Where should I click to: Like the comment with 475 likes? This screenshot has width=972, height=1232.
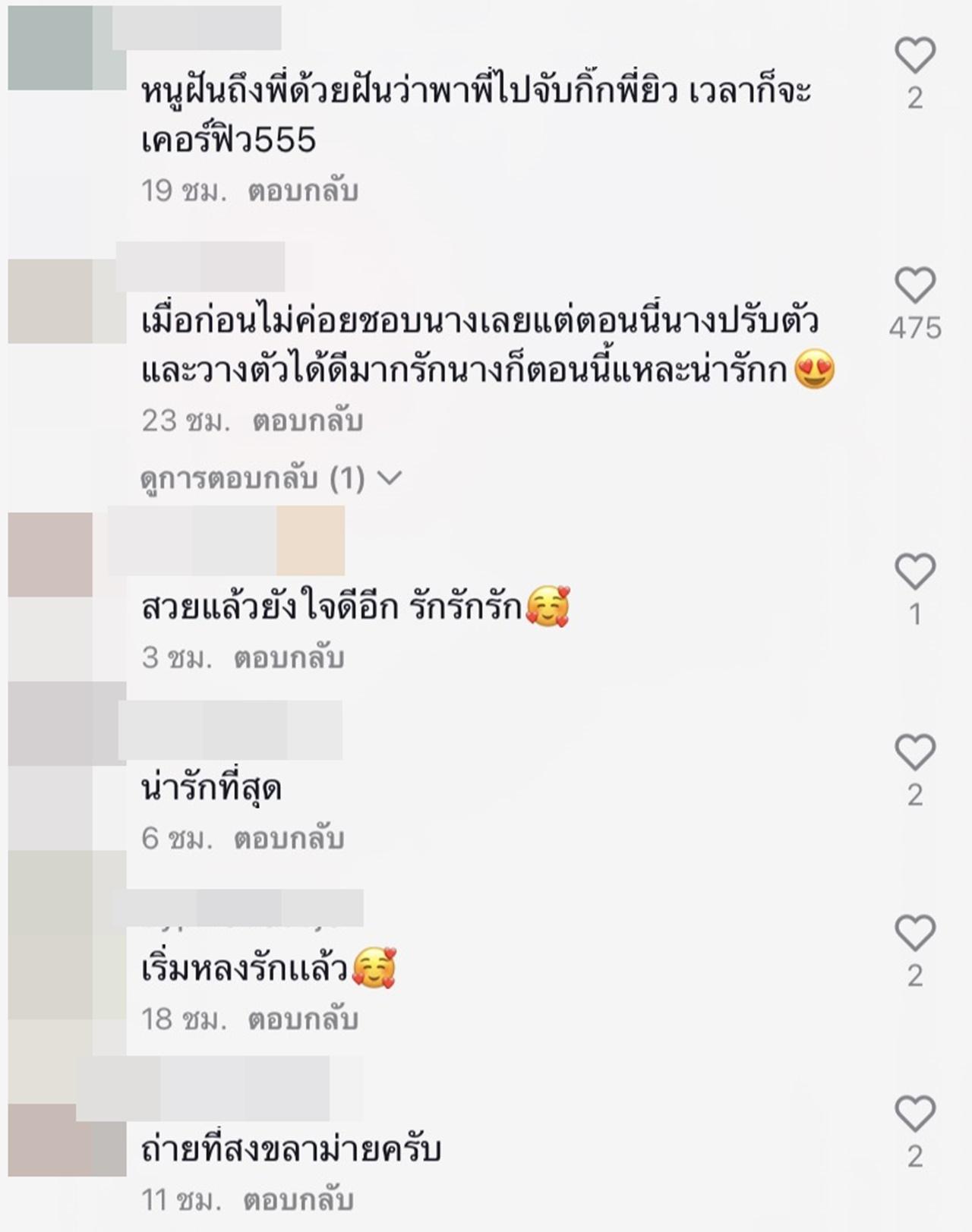point(914,287)
